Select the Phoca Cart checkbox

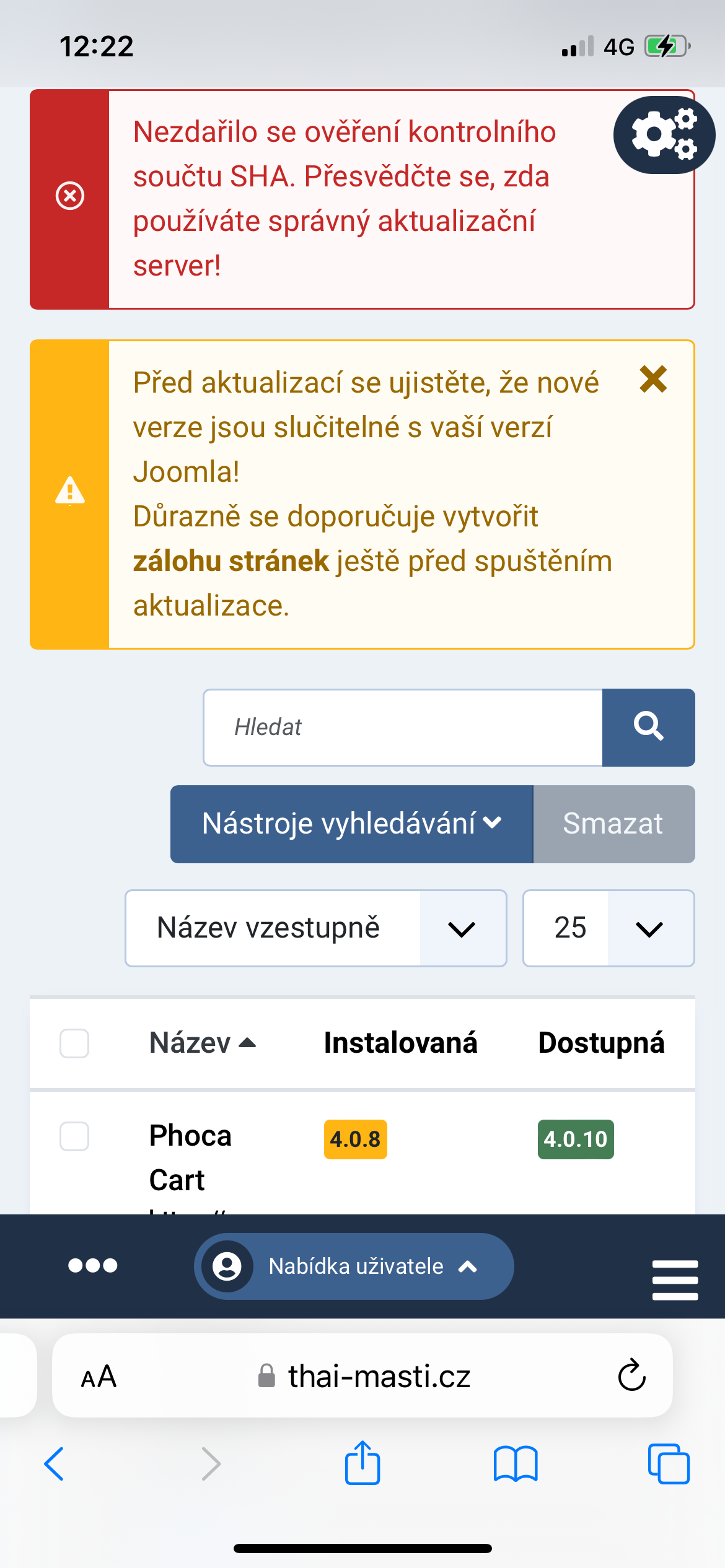[x=74, y=1136]
